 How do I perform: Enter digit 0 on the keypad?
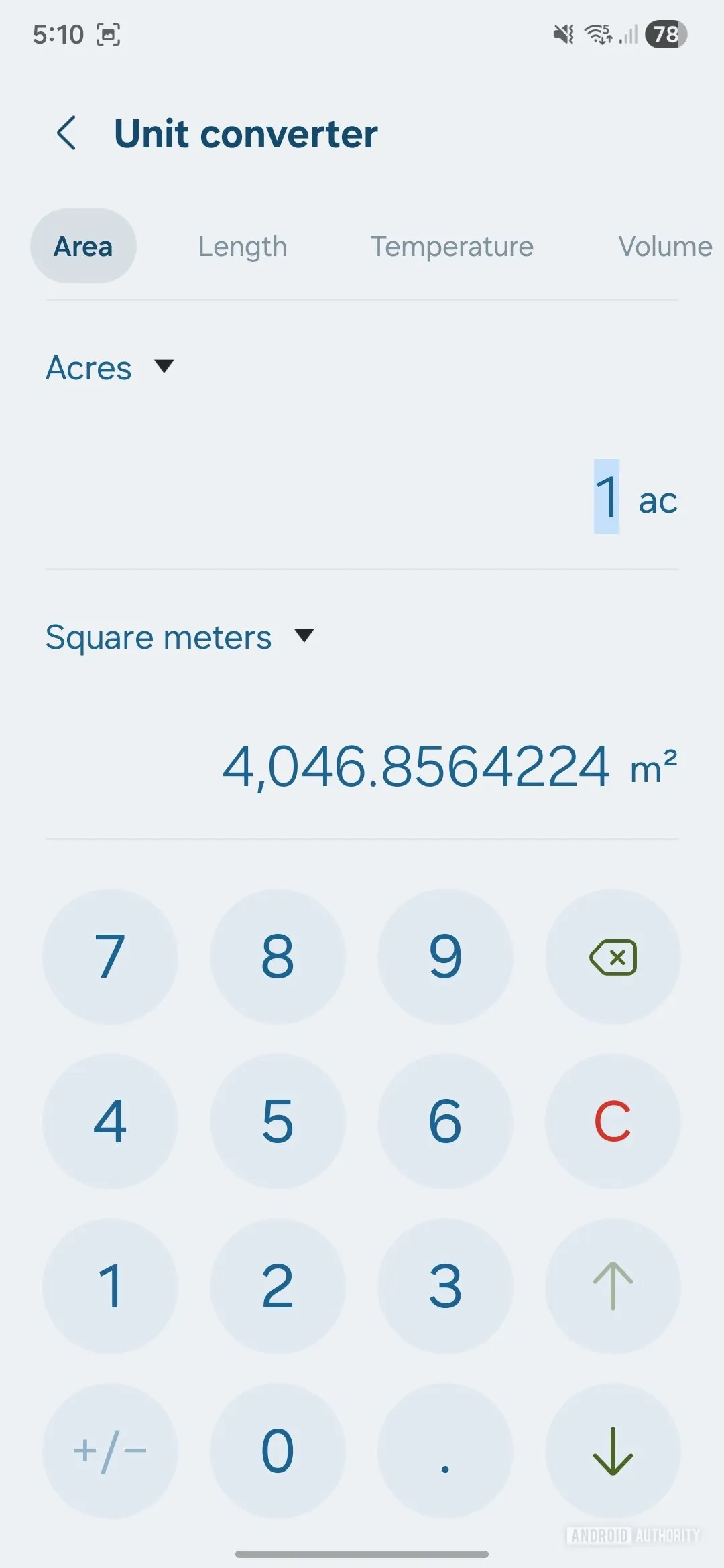click(278, 1451)
